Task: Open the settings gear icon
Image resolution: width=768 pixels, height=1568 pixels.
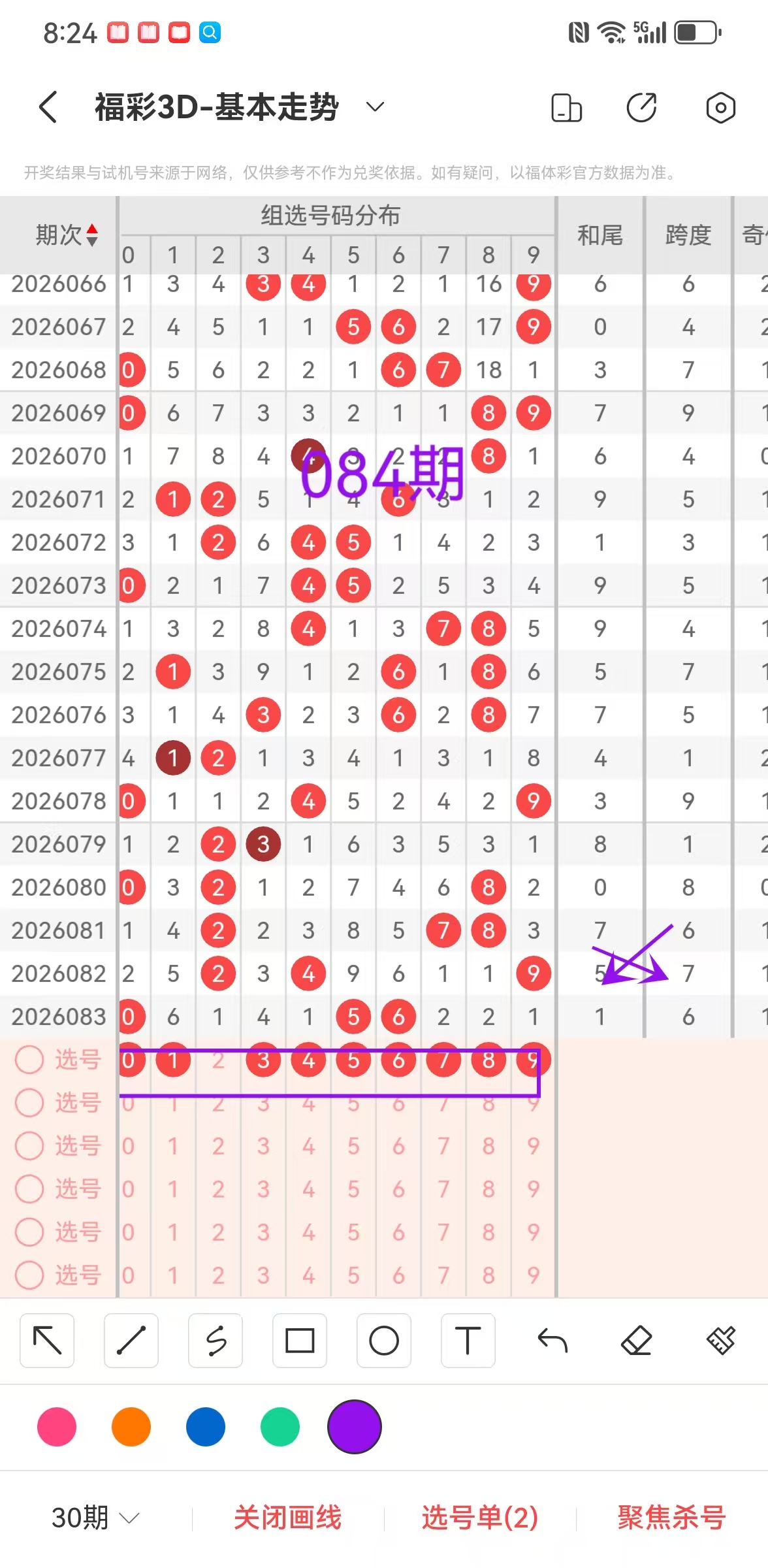Action: tap(720, 108)
